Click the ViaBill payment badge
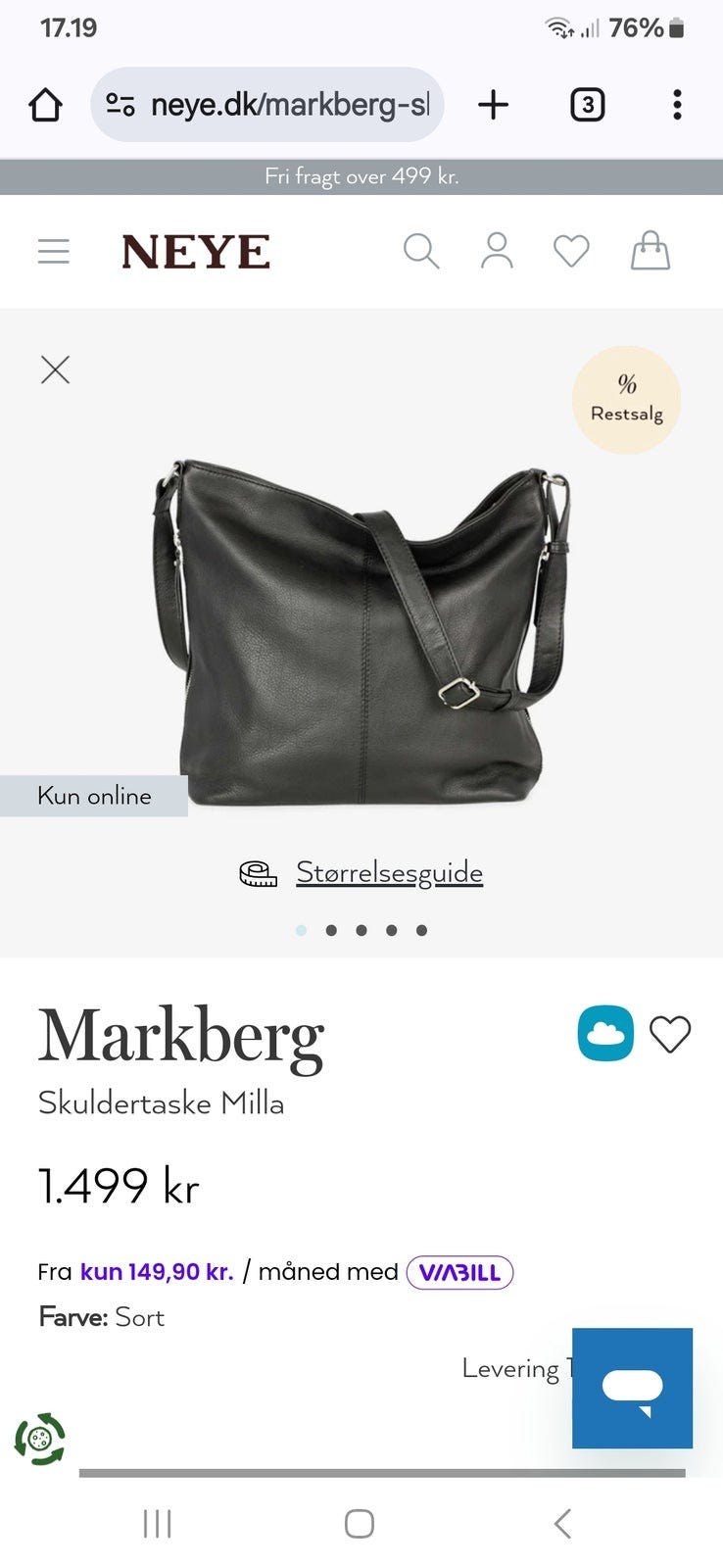The image size is (723, 1568). (x=460, y=1271)
